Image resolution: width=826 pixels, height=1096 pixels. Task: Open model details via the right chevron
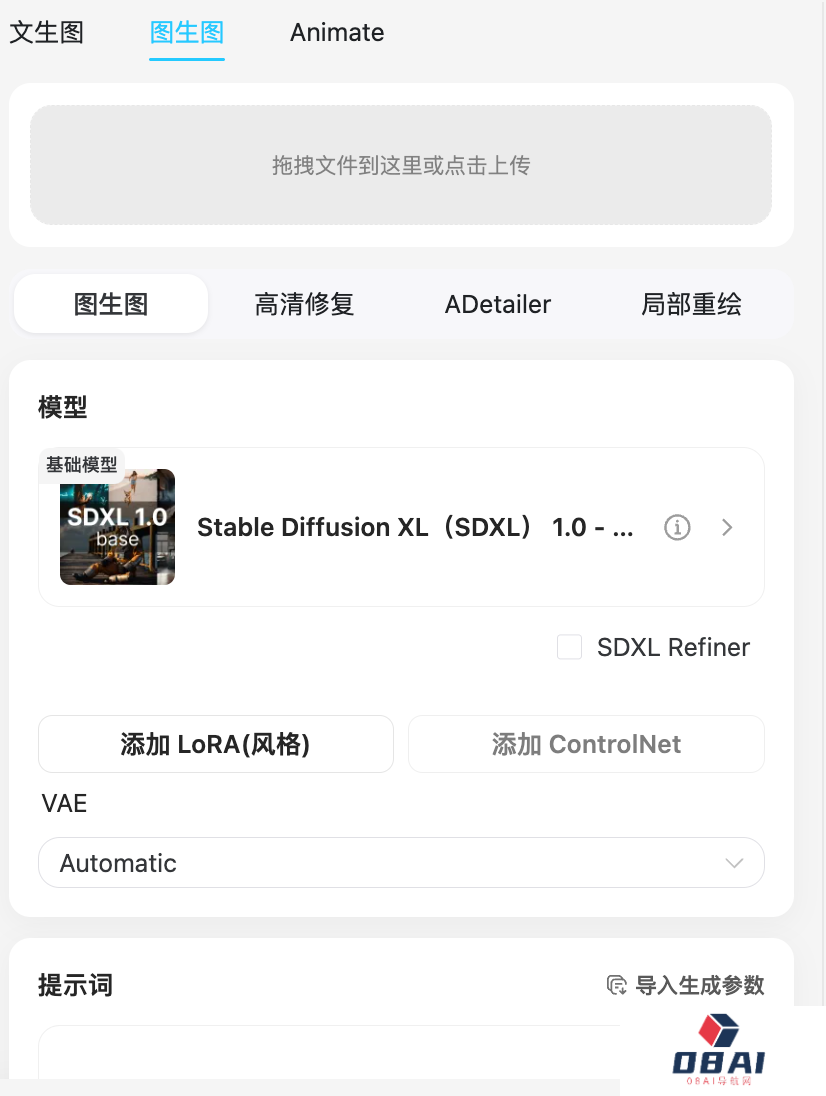728,528
